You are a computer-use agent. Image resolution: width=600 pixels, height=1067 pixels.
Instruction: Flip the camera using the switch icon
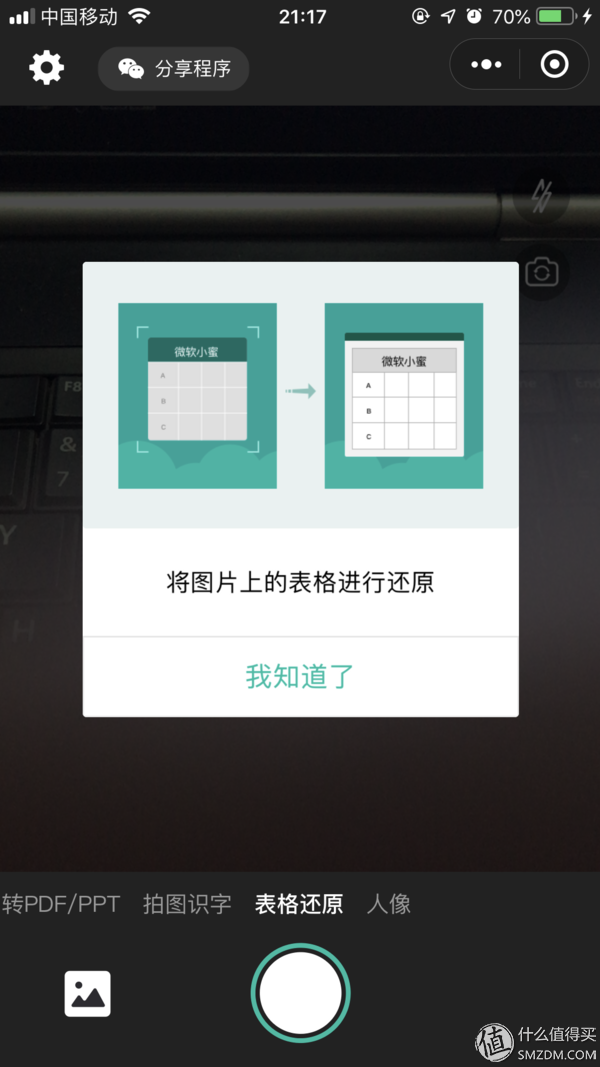coord(541,272)
